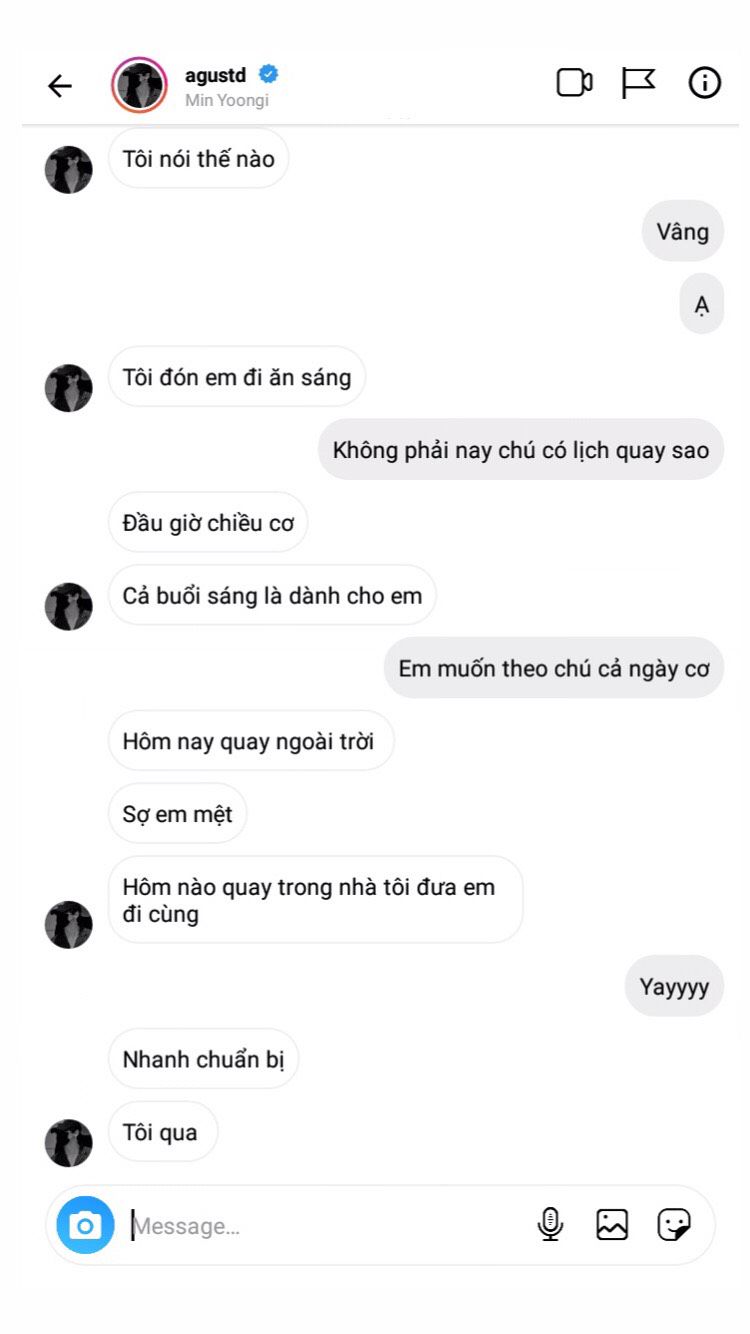Tap the flag icon in header

pyautogui.click(x=638, y=83)
